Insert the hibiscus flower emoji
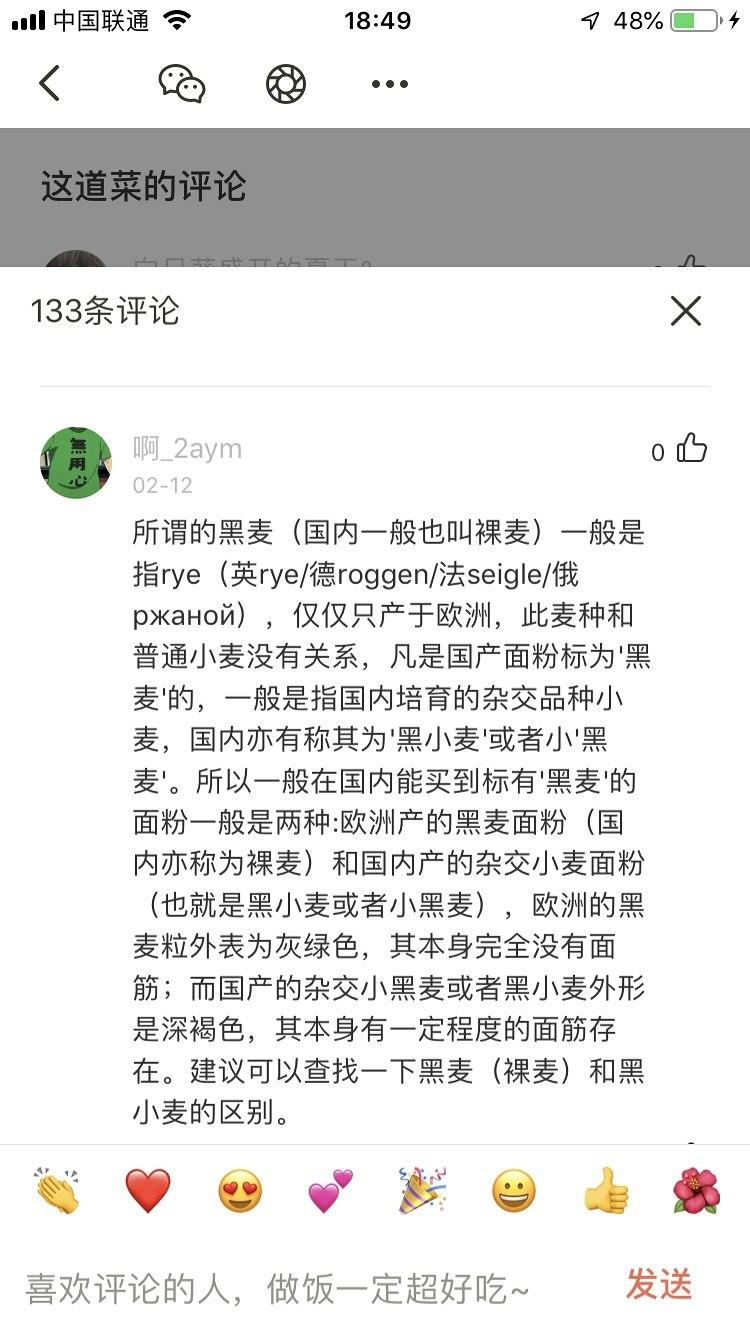750x1334 pixels. [696, 1190]
